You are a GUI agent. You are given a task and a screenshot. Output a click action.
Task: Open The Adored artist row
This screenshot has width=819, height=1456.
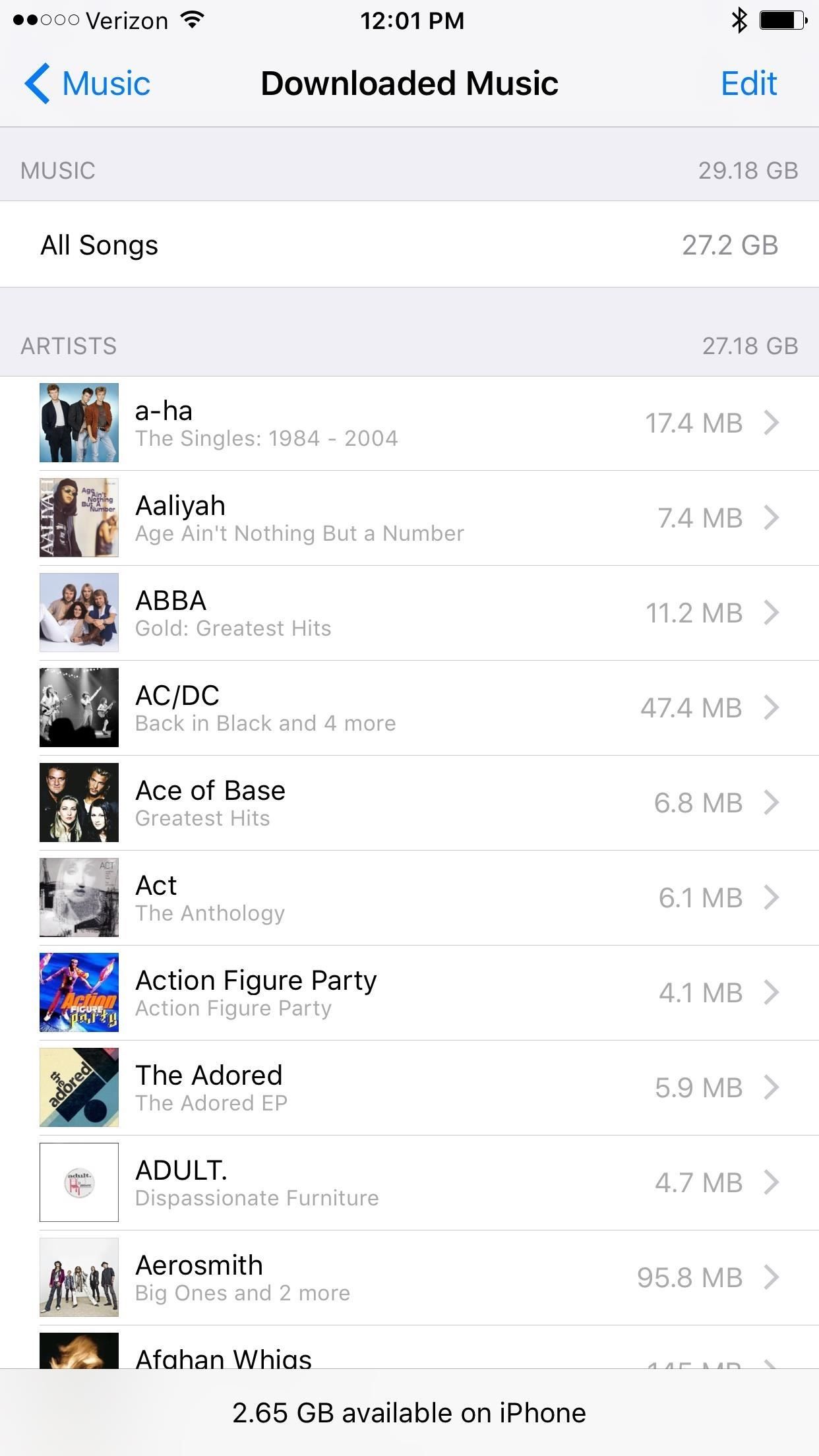tap(409, 1088)
